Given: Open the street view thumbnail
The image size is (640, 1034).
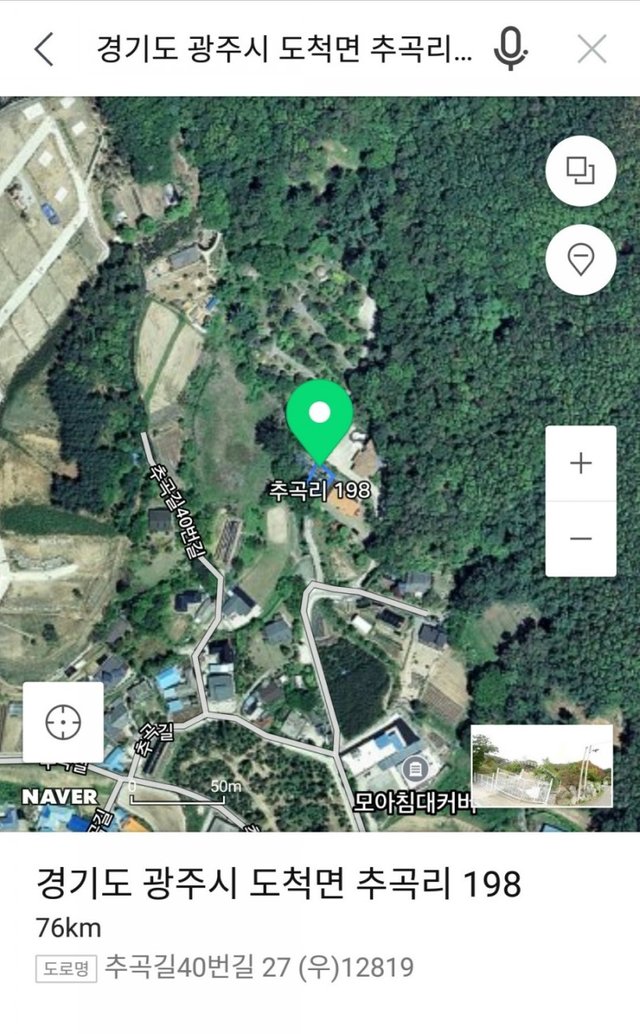Looking at the screenshot, I should coord(541,766).
